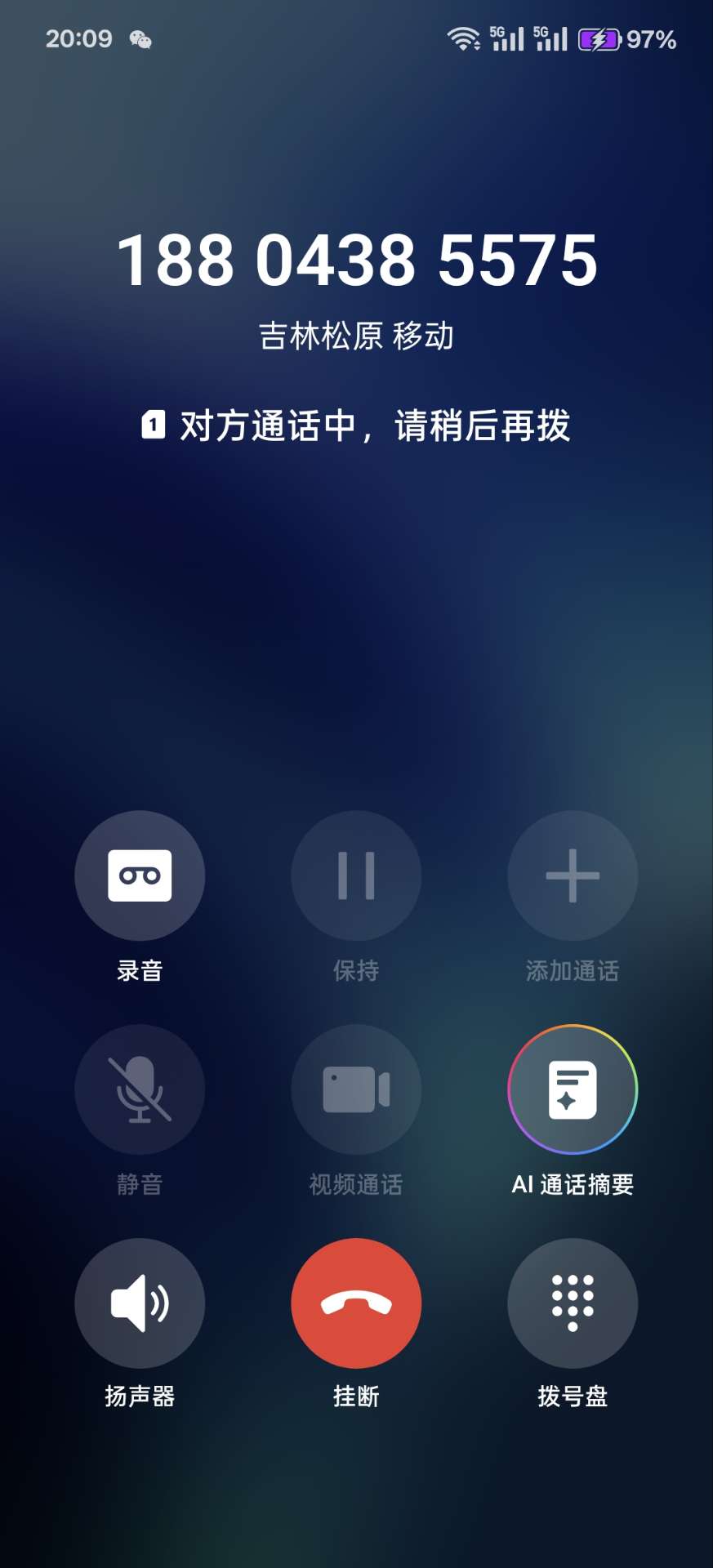713x1568 pixels.
Task: Start recording the call with 录音
Action: tap(140, 875)
